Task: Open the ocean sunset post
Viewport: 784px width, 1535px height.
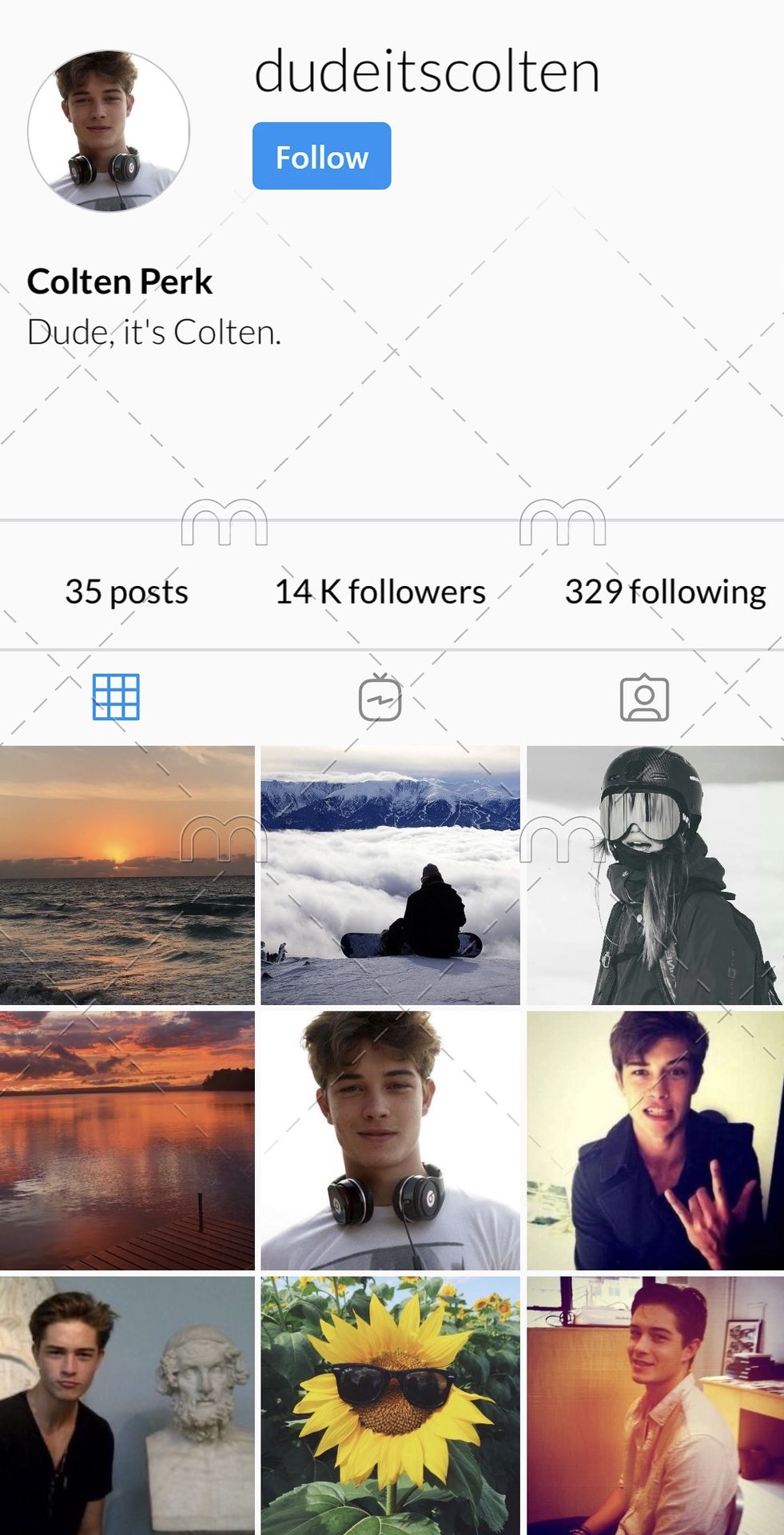Action: pos(127,875)
